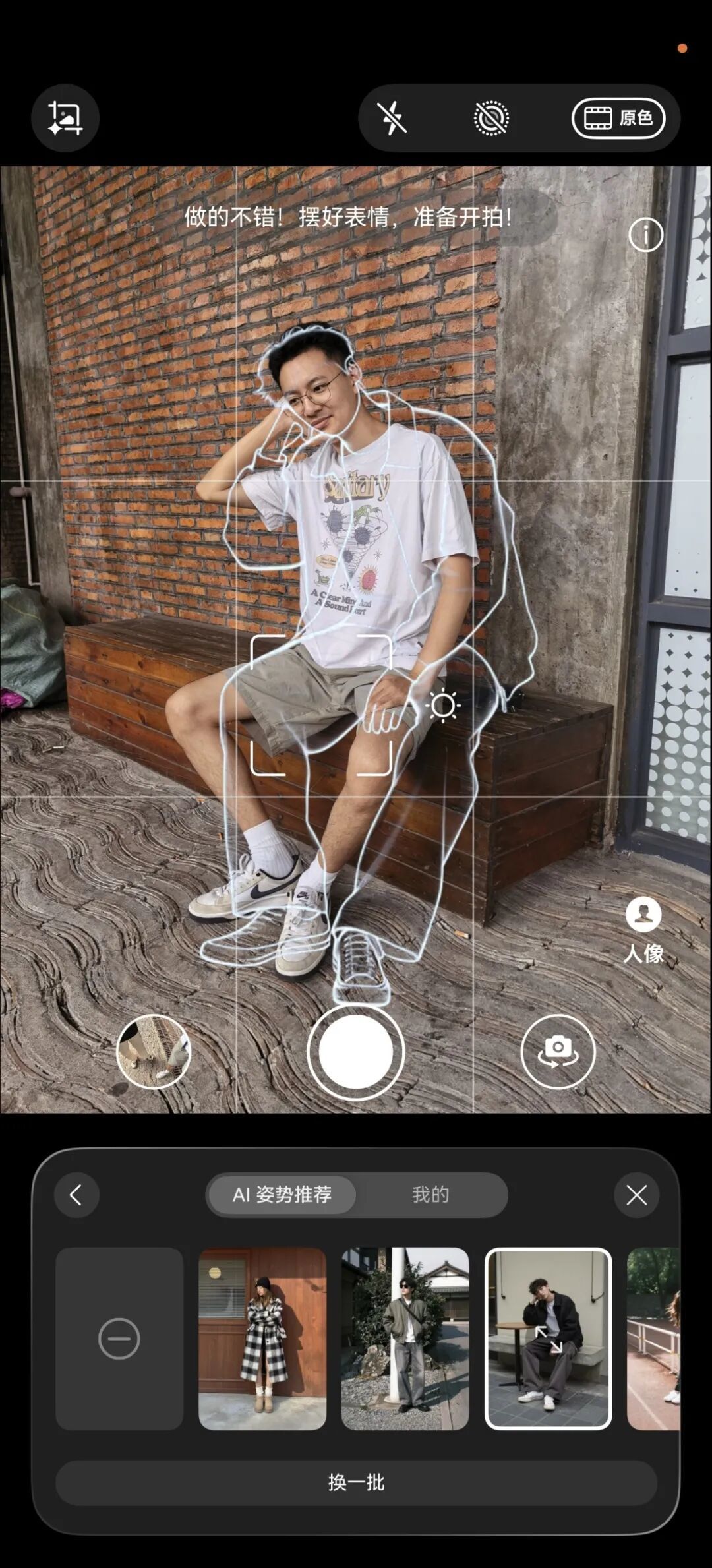
Task: Flip between front and rear camera
Action: pyautogui.click(x=558, y=1052)
